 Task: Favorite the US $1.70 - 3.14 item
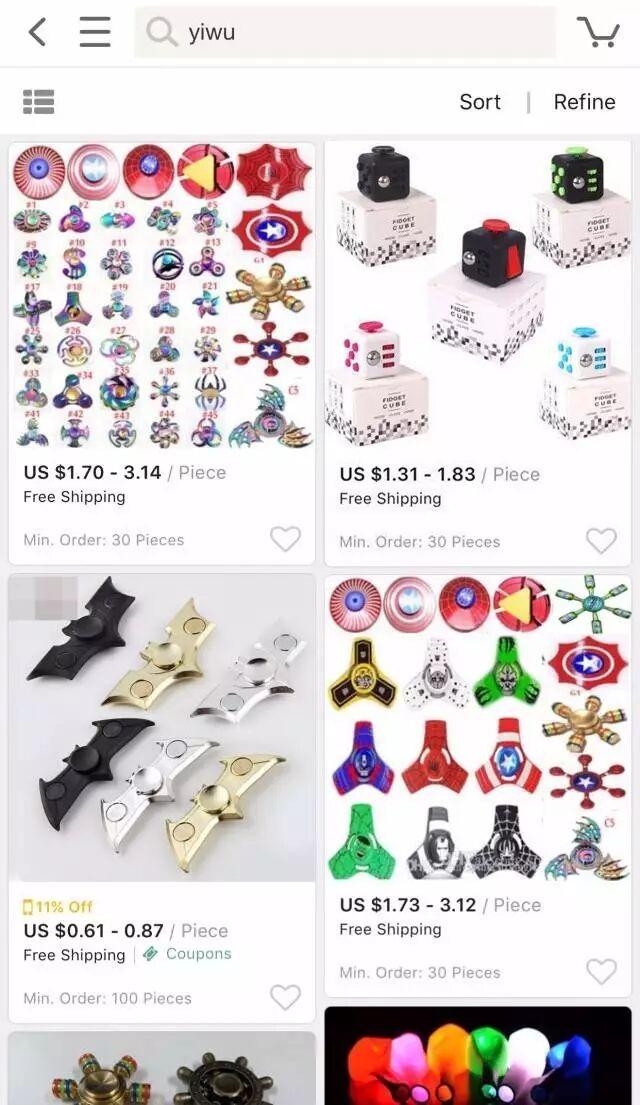coord(285,540)
